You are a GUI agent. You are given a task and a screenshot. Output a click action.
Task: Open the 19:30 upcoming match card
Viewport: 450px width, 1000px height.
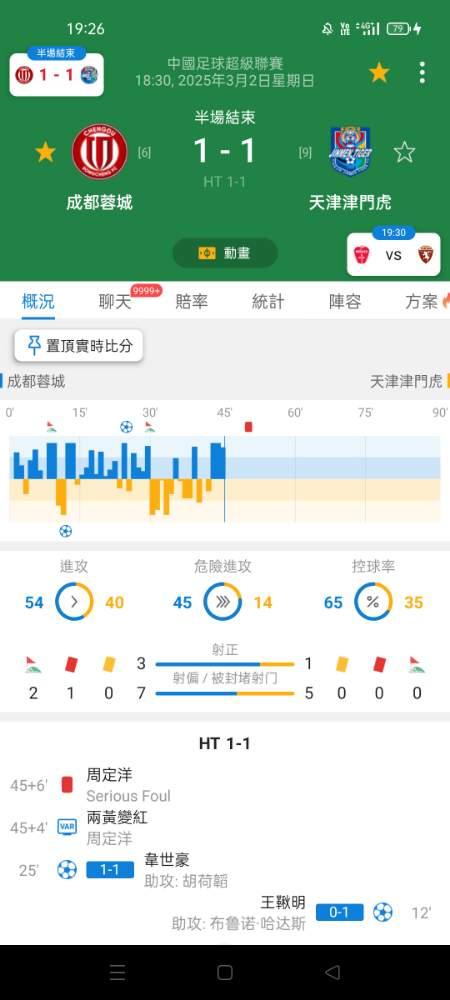point(393,254)
